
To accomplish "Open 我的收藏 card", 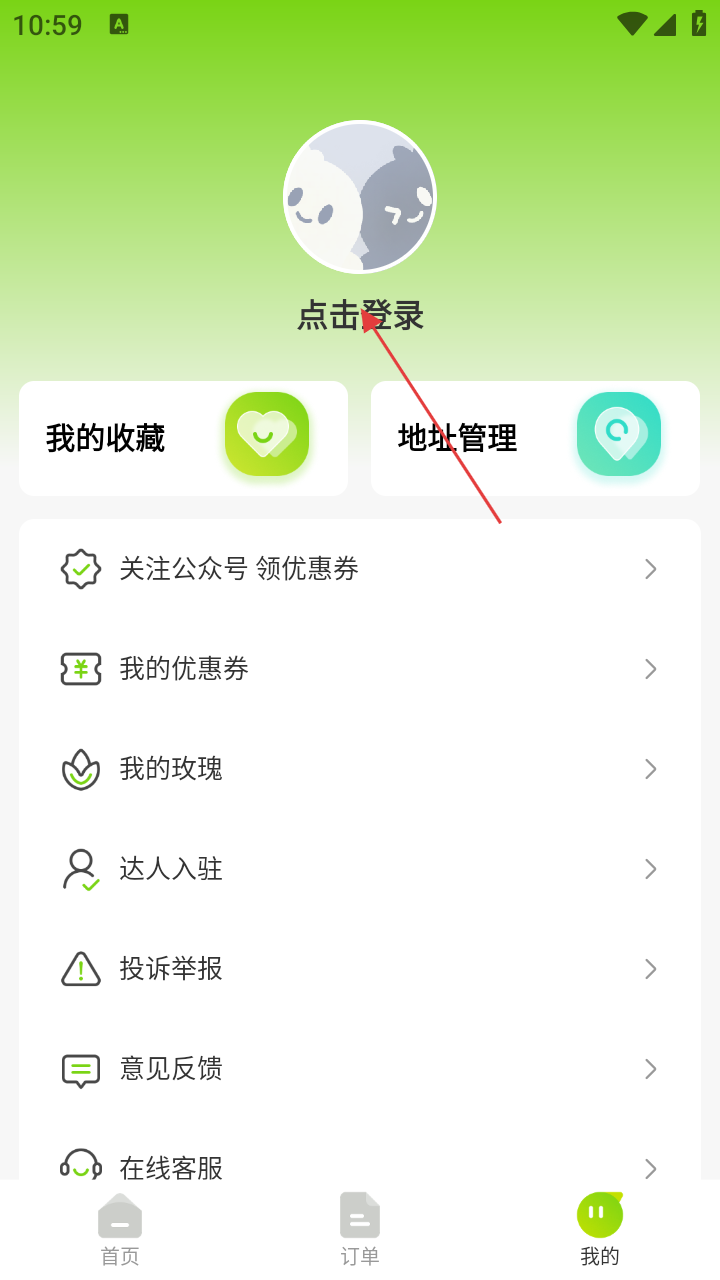I will coord(183,438).
